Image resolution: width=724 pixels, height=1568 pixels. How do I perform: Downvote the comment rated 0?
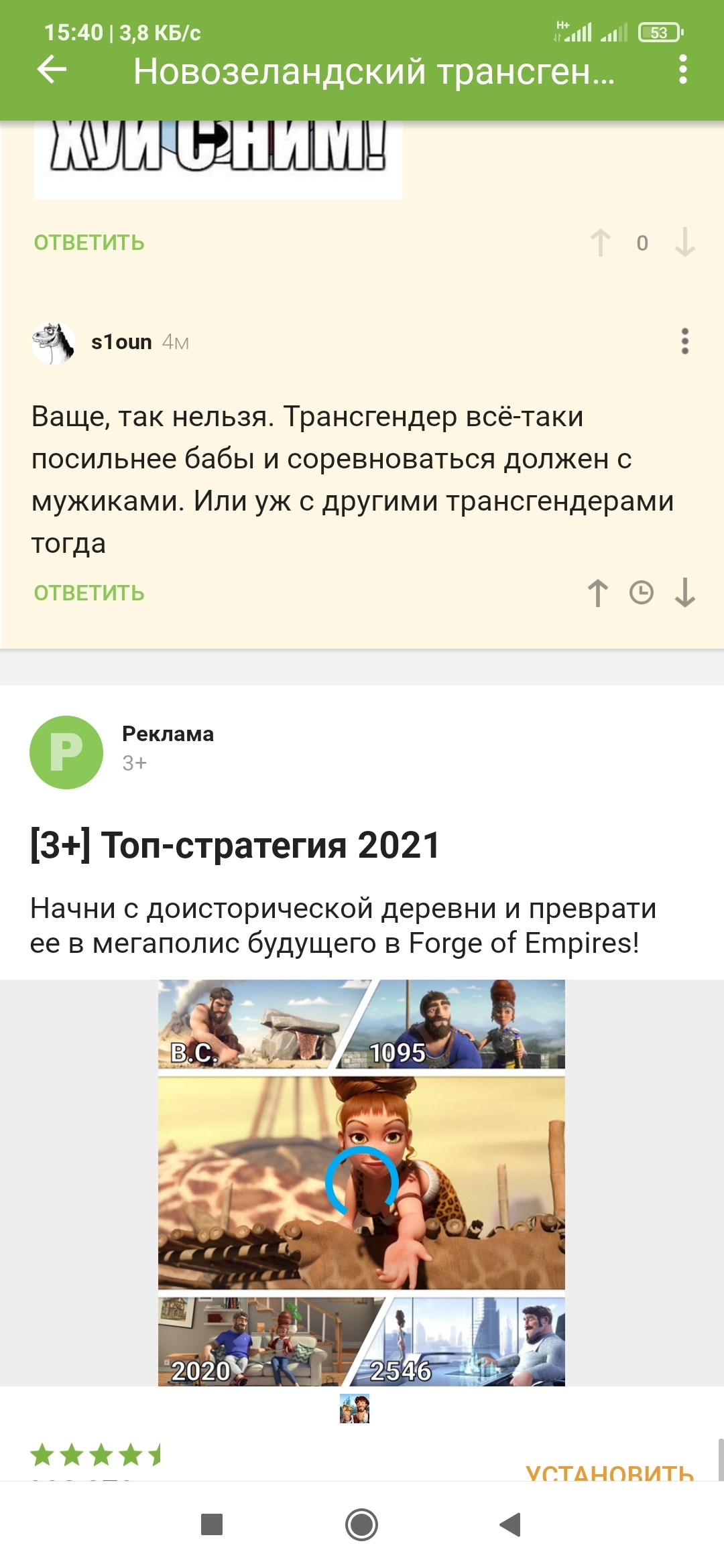(x=684, y=243)
